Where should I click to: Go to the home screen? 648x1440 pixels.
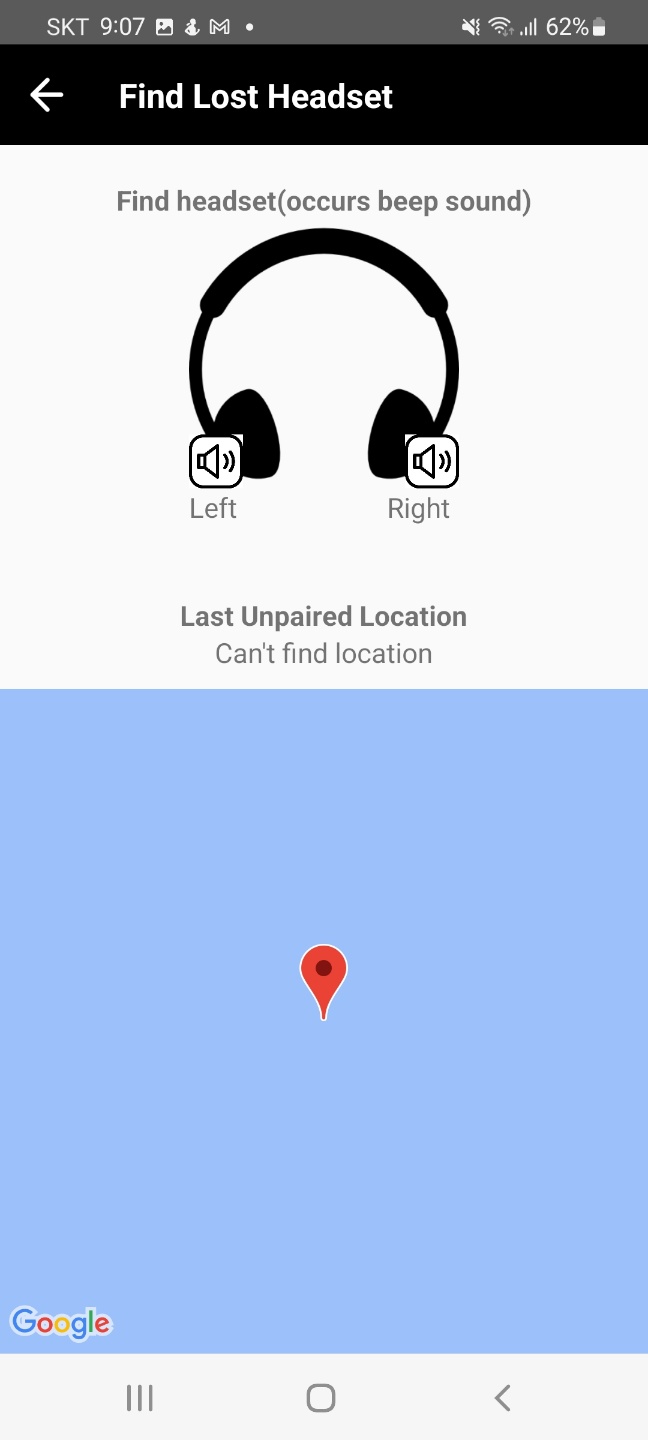point(321,1398)
